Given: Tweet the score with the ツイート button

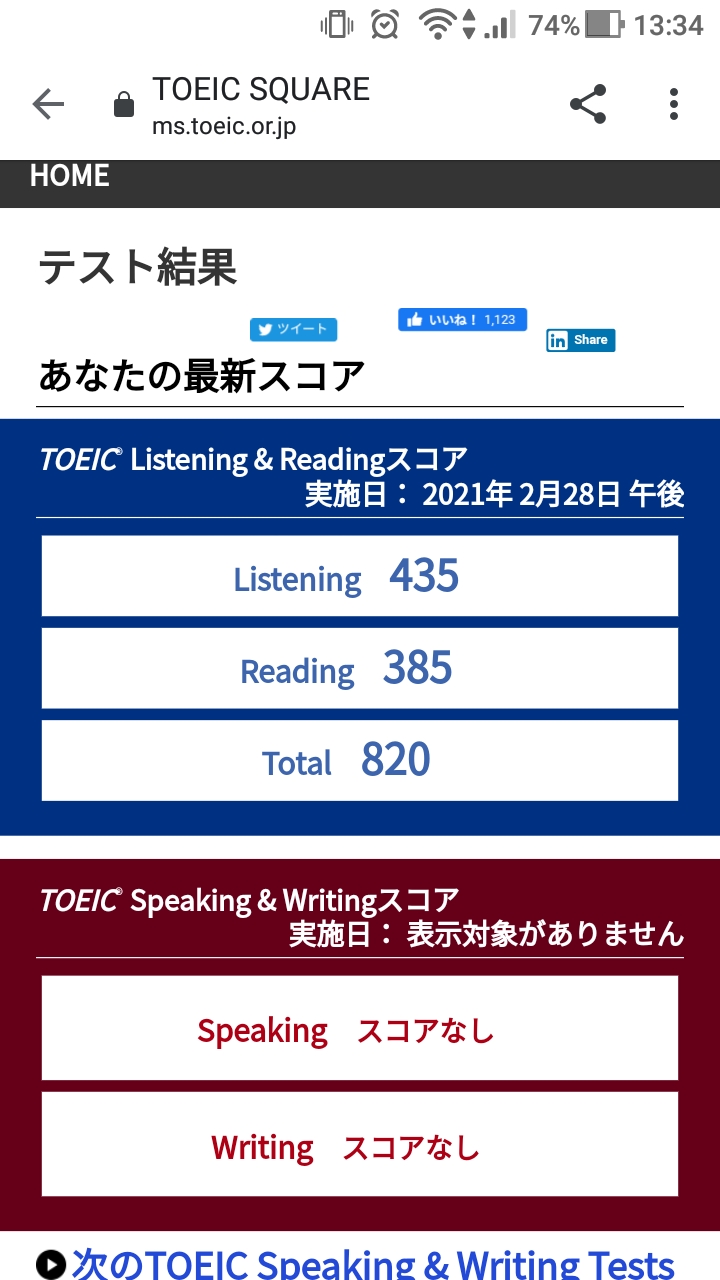Looking at the screenshot, I should coord(293,330).
